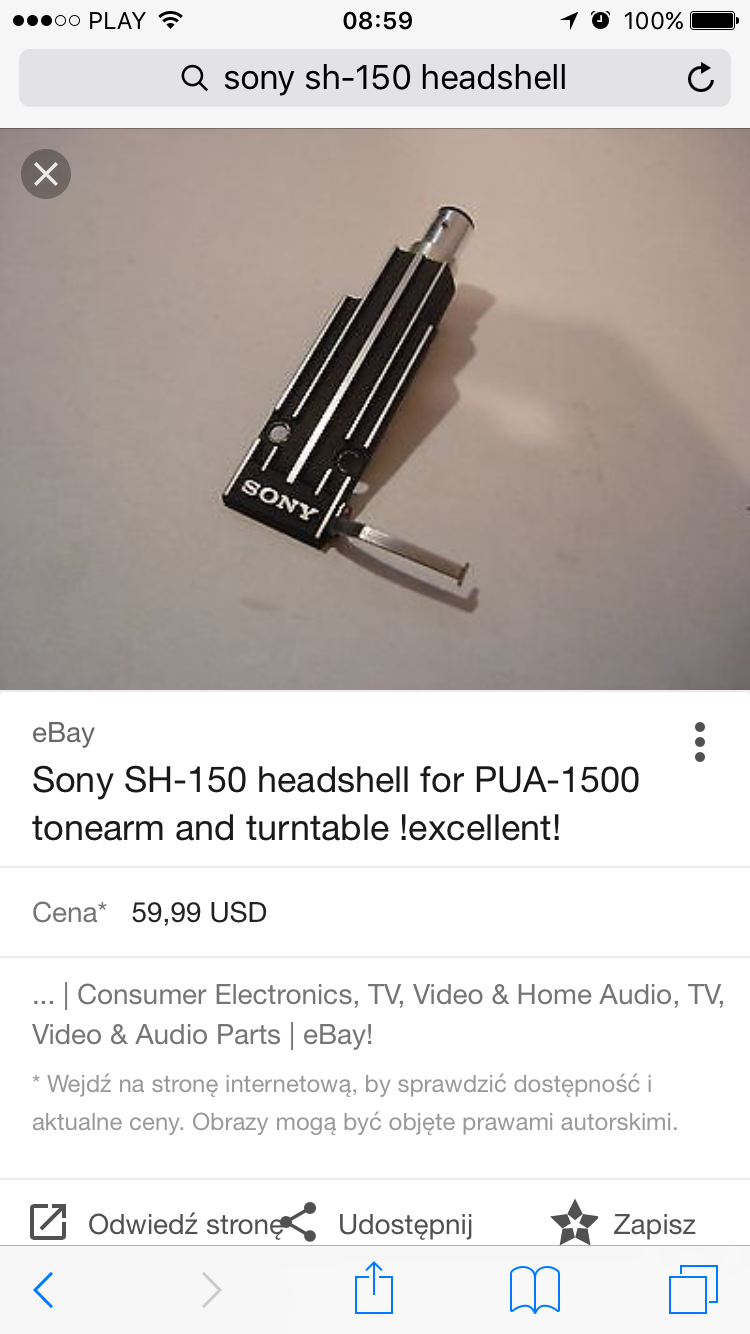Tap the address bar with sony sh-150 headshell
The height and width of the screenshot is (1334, 750).
(x=374, y=78)
